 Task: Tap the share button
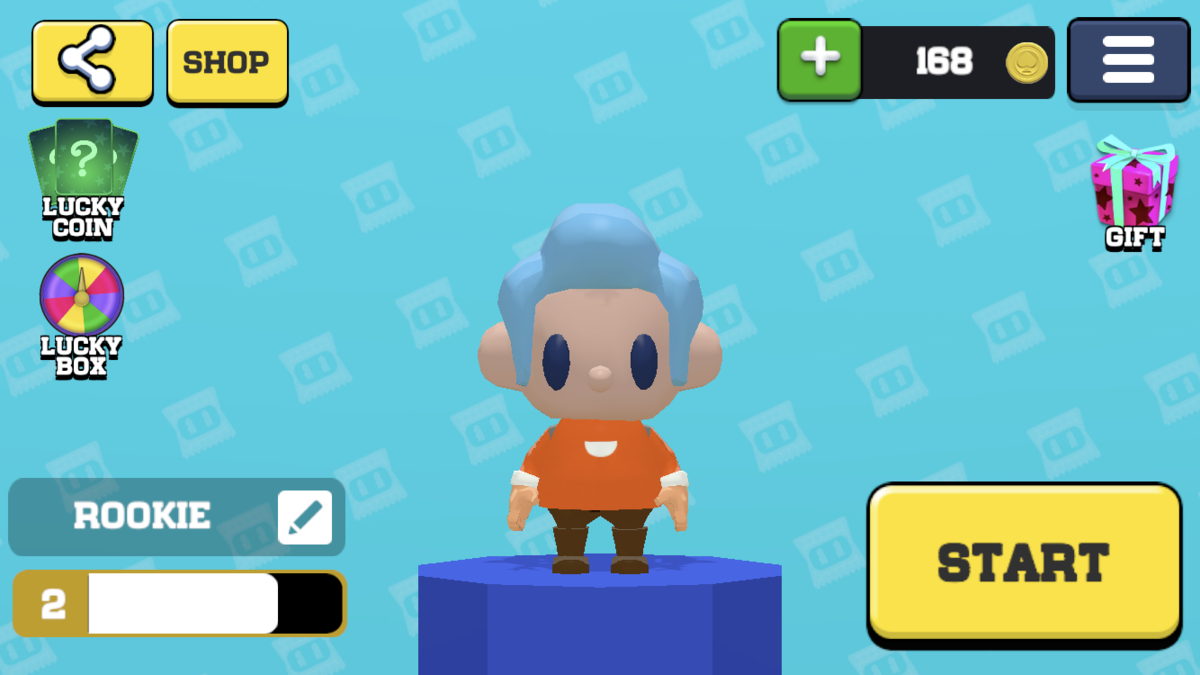(x=92, y=61)
